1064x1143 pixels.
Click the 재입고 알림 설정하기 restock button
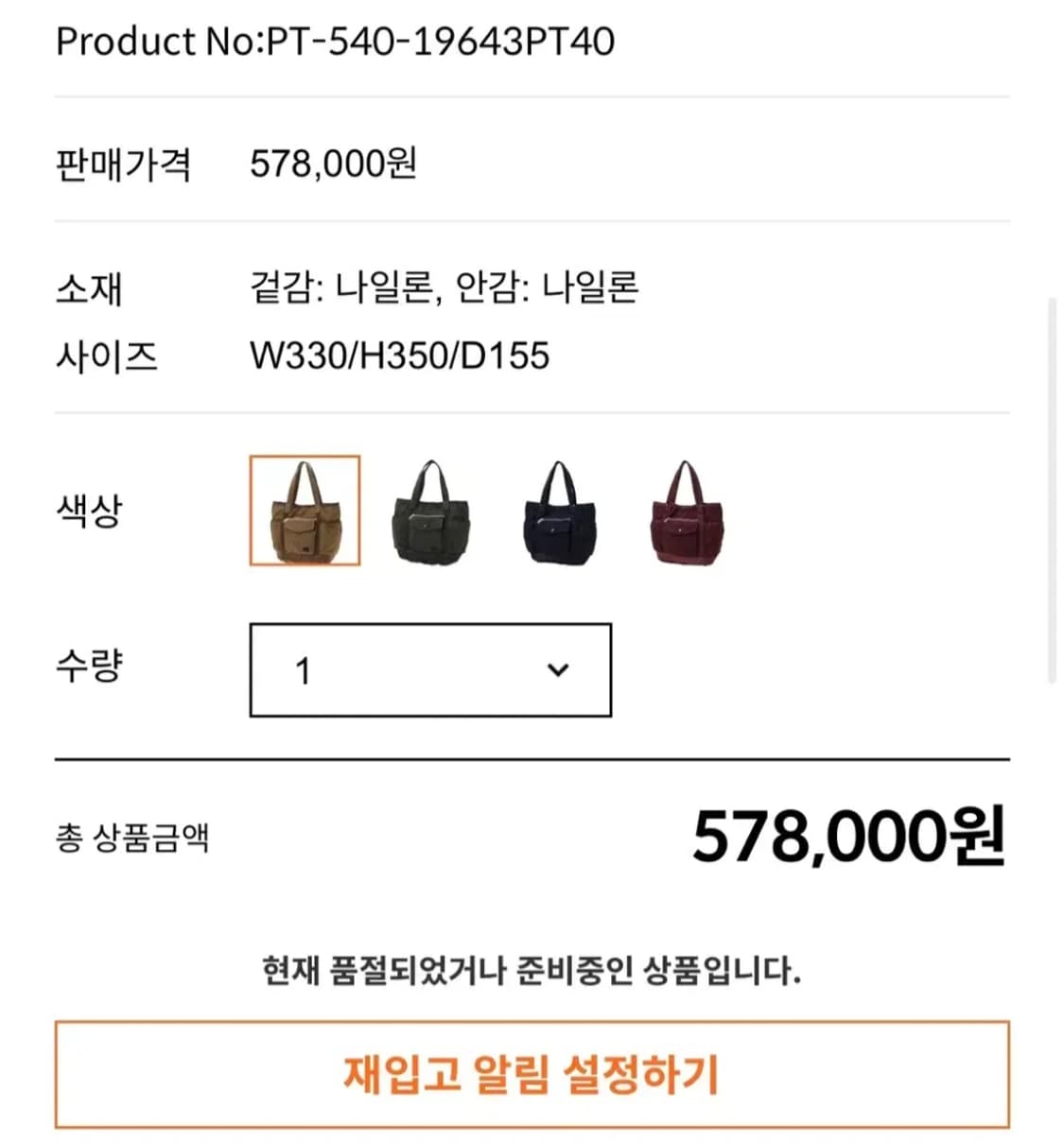pos(532,1074)
